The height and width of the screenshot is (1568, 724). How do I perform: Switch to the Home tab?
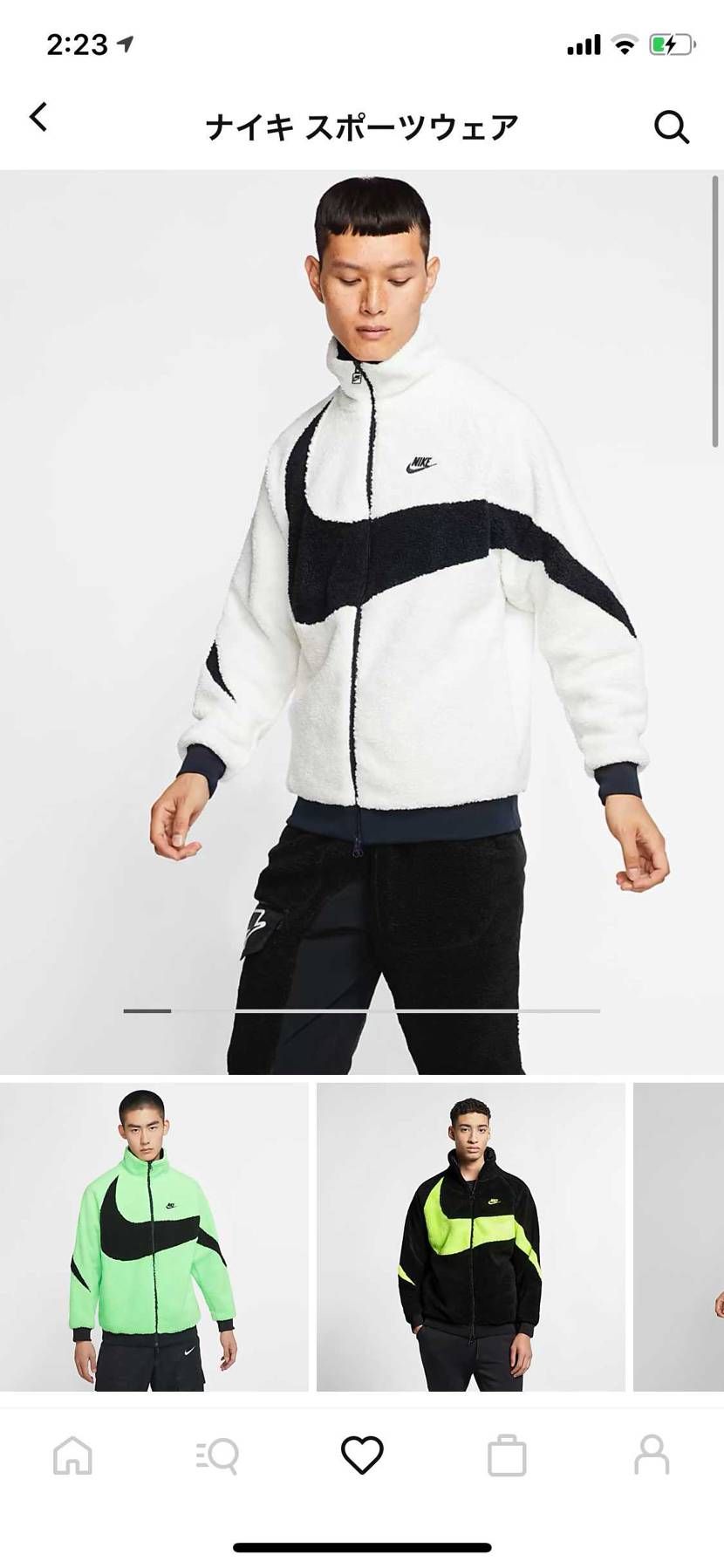pyautogui.click(x=72, y=1455)
